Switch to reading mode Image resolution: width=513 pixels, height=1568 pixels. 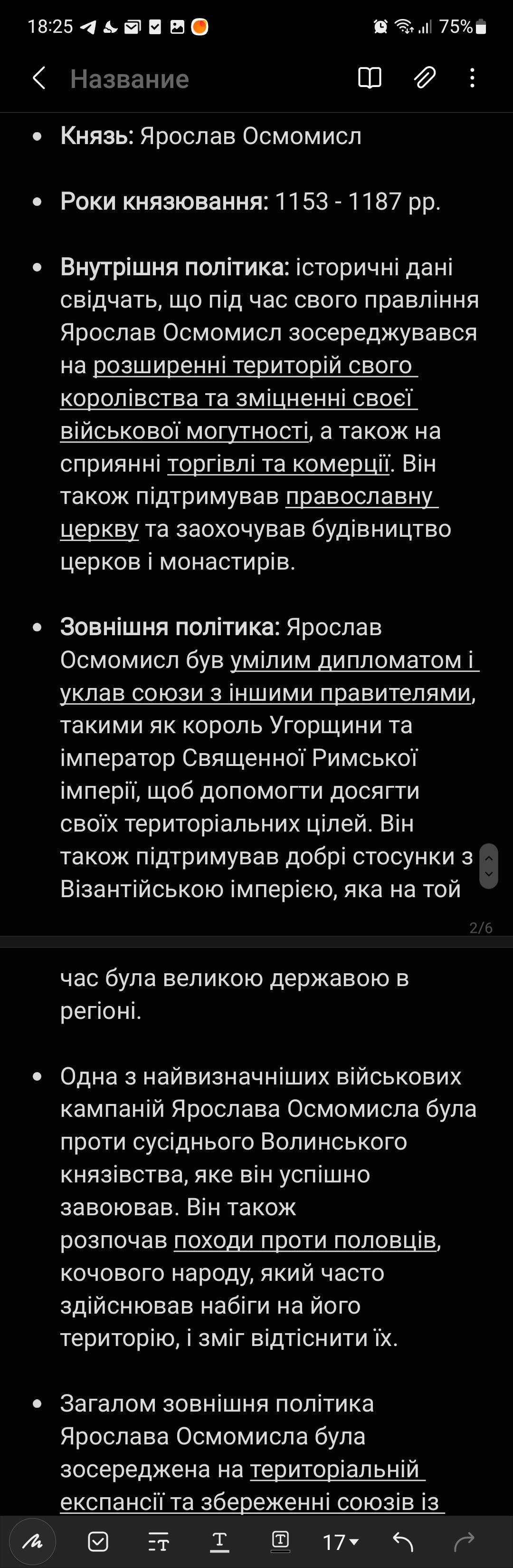pyautogui.click(x=370, y=78)
